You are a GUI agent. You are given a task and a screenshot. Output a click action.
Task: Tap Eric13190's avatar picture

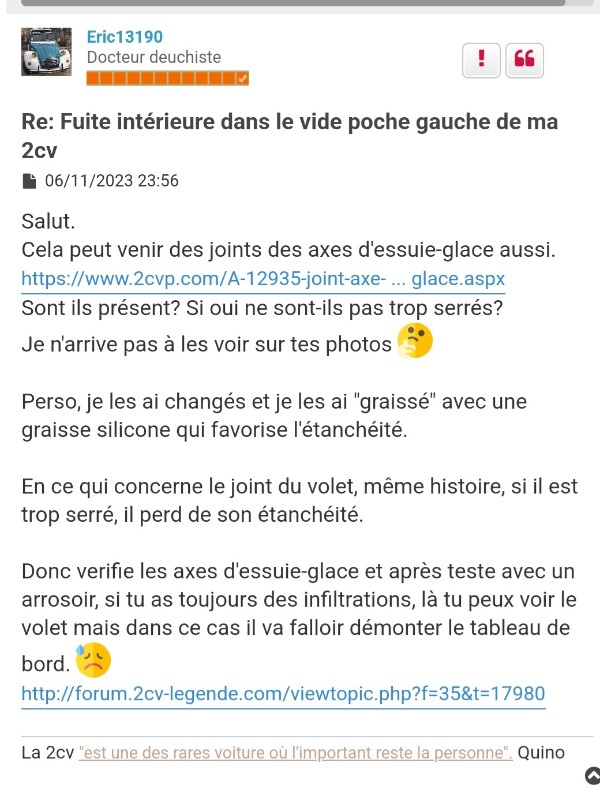[46, 52]
